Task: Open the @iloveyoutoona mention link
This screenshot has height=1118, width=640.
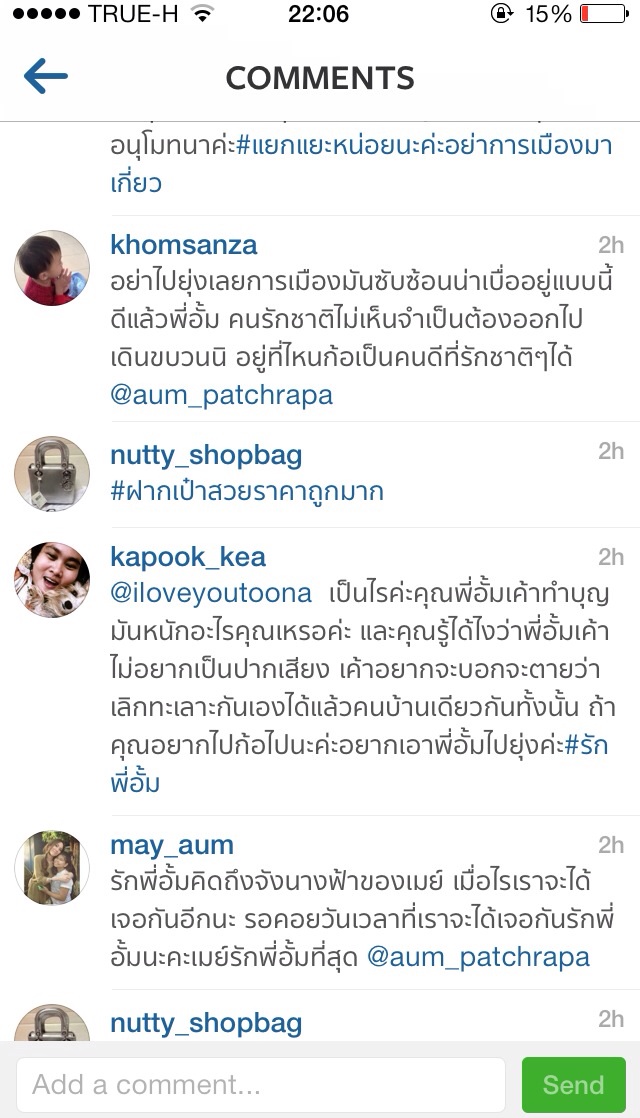Action: 211,593
